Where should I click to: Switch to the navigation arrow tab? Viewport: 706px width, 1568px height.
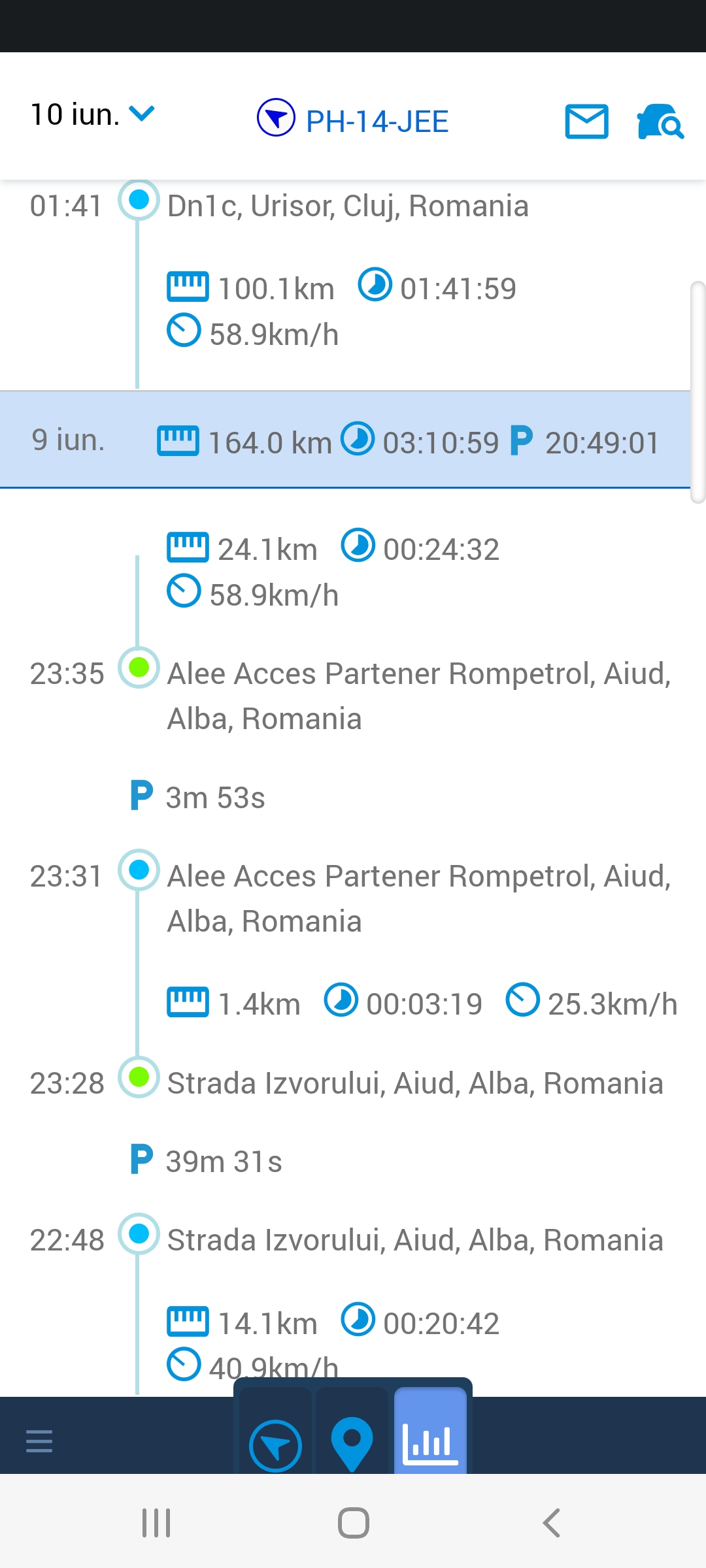[276, 1434]
